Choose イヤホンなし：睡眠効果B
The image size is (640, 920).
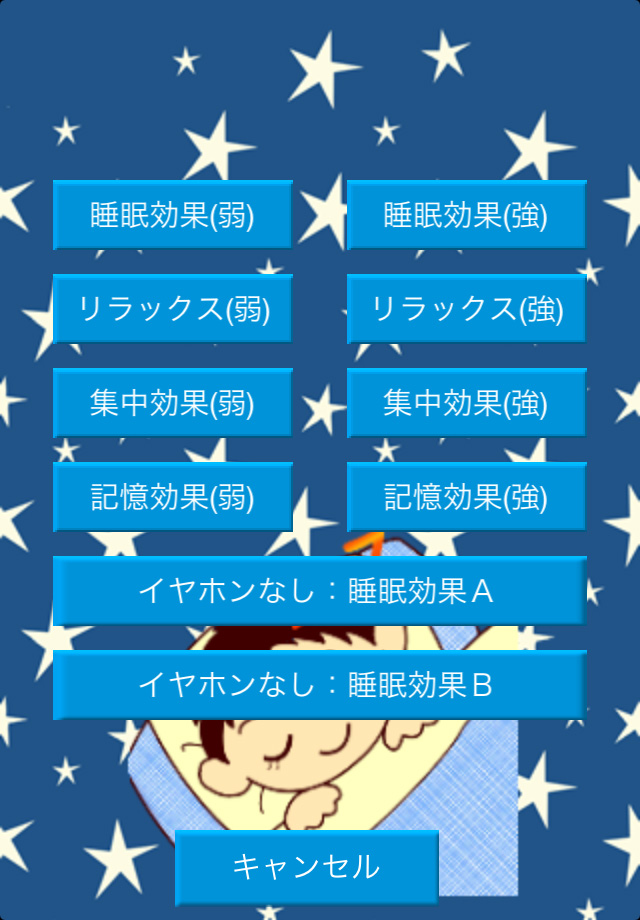point(319,685)
